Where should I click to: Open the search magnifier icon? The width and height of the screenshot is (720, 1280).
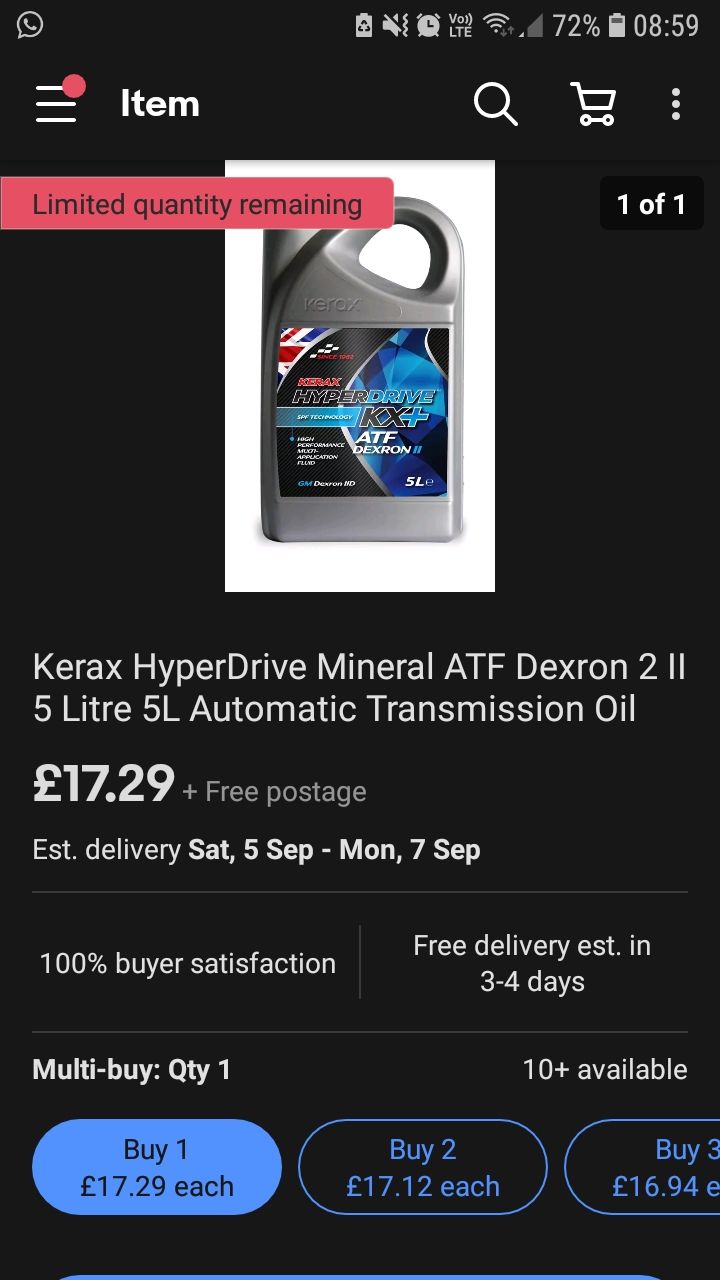[x=495, y=103]
